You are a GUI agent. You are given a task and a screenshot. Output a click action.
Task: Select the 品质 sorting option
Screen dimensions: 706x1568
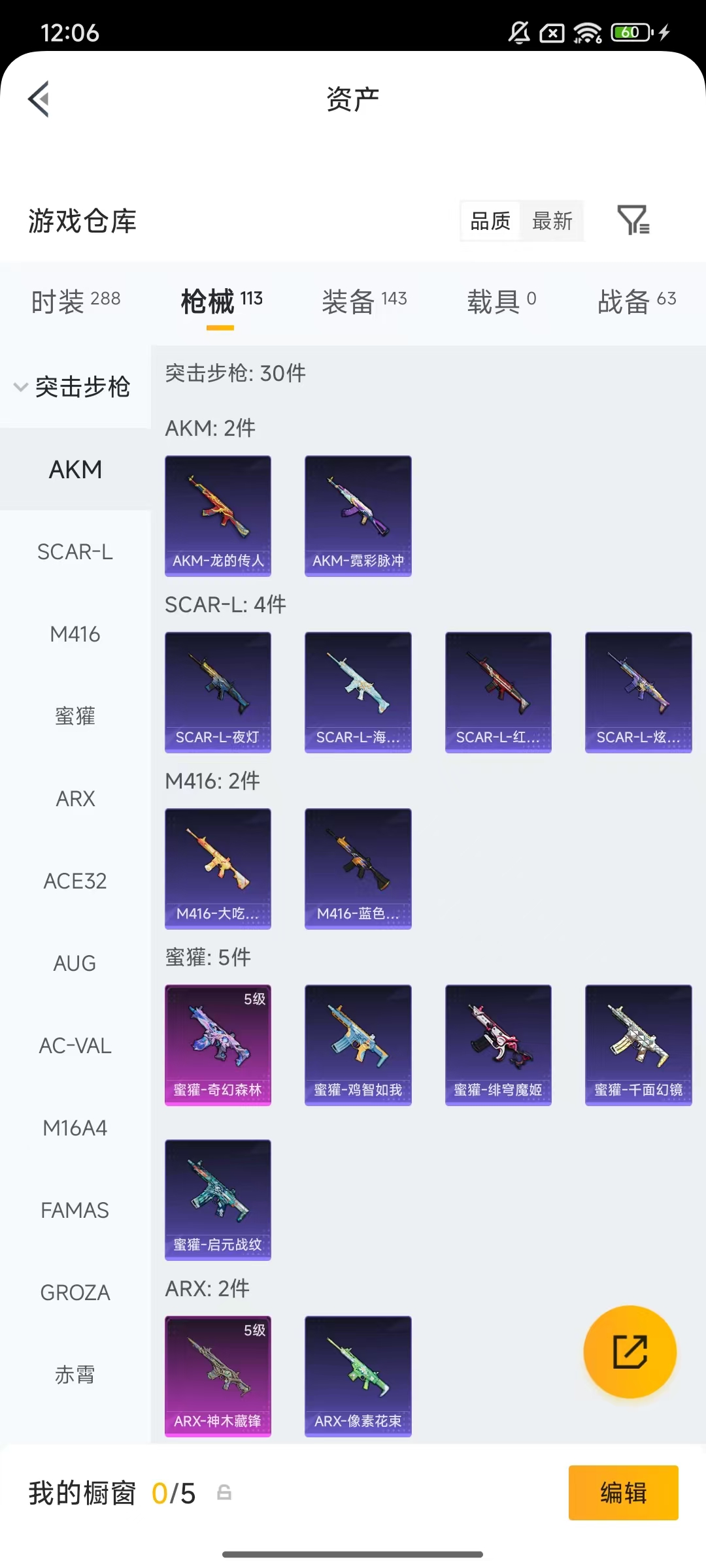pos(490,221)
